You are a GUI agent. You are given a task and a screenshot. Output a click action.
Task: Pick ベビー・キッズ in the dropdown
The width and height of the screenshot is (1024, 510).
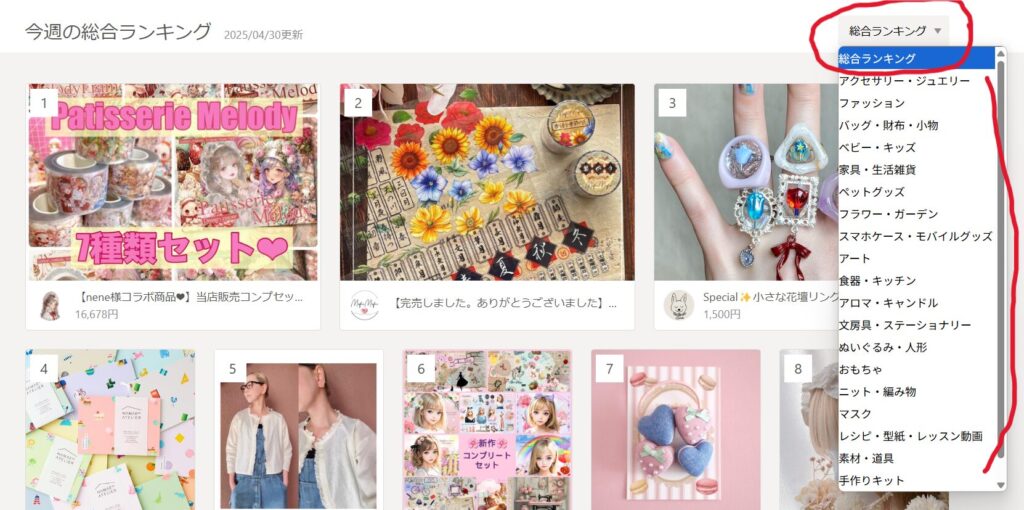(878, 147)
